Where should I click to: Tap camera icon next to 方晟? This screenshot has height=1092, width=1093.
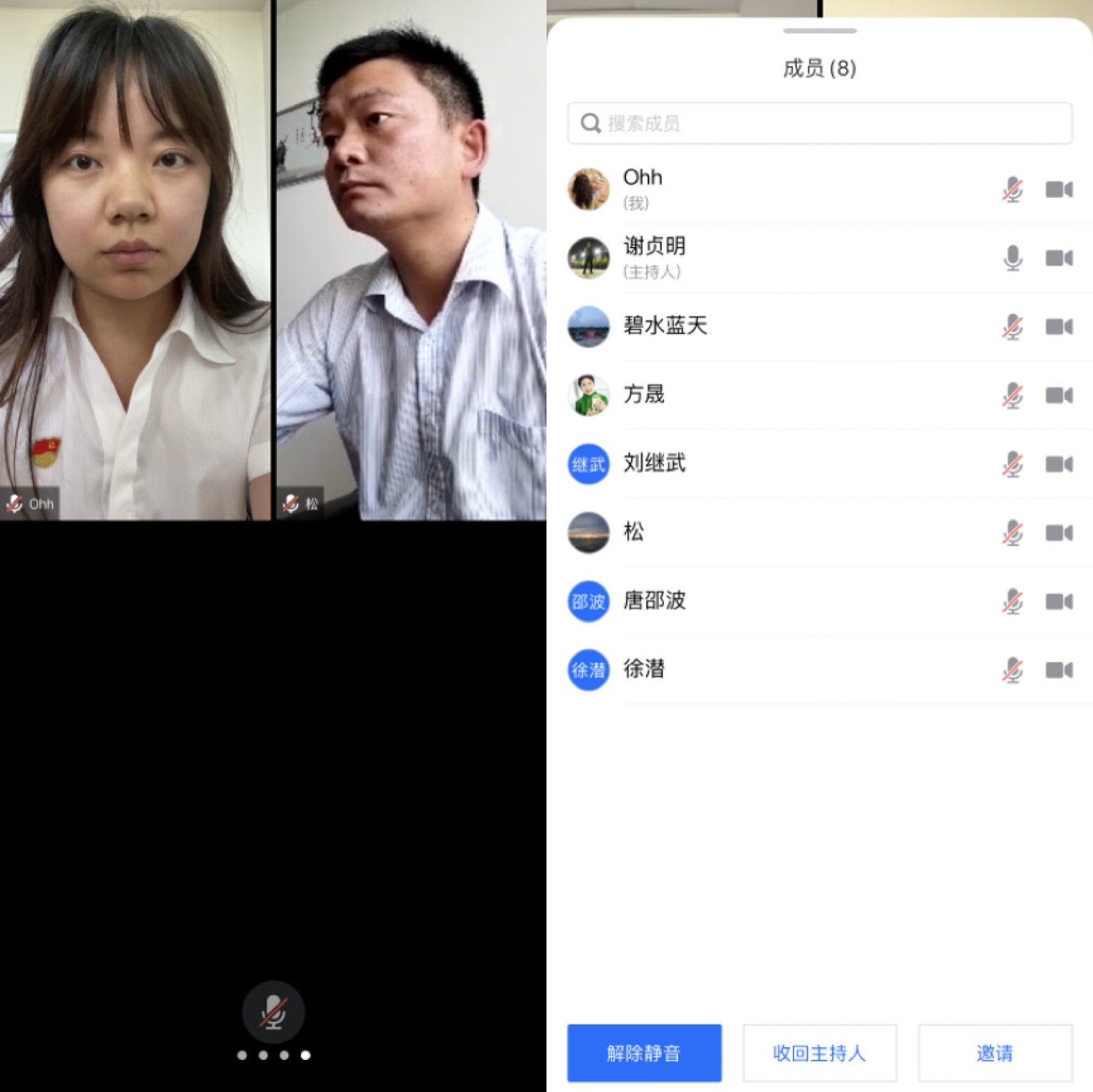point(1059,395)
